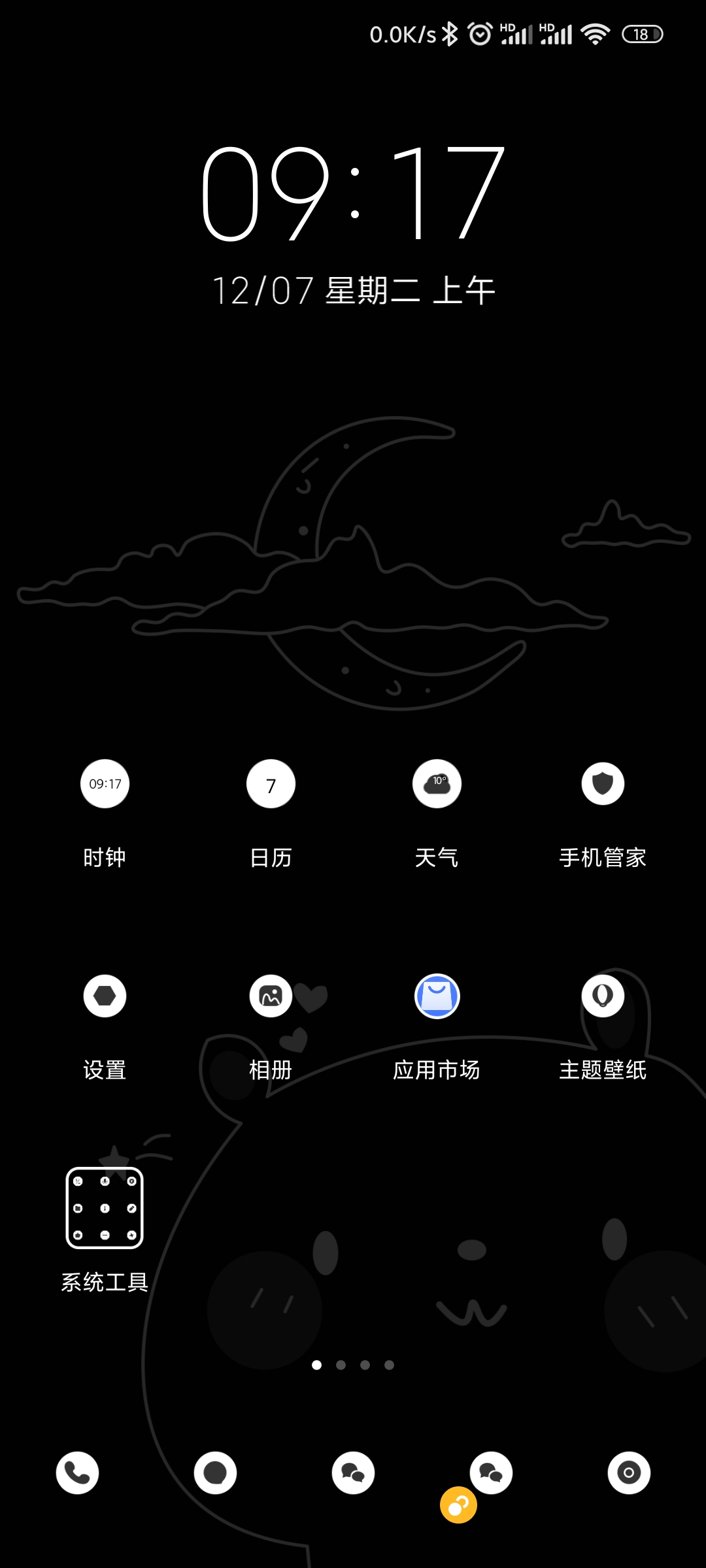Open the camera app in dock

[x=629, y=1473]
